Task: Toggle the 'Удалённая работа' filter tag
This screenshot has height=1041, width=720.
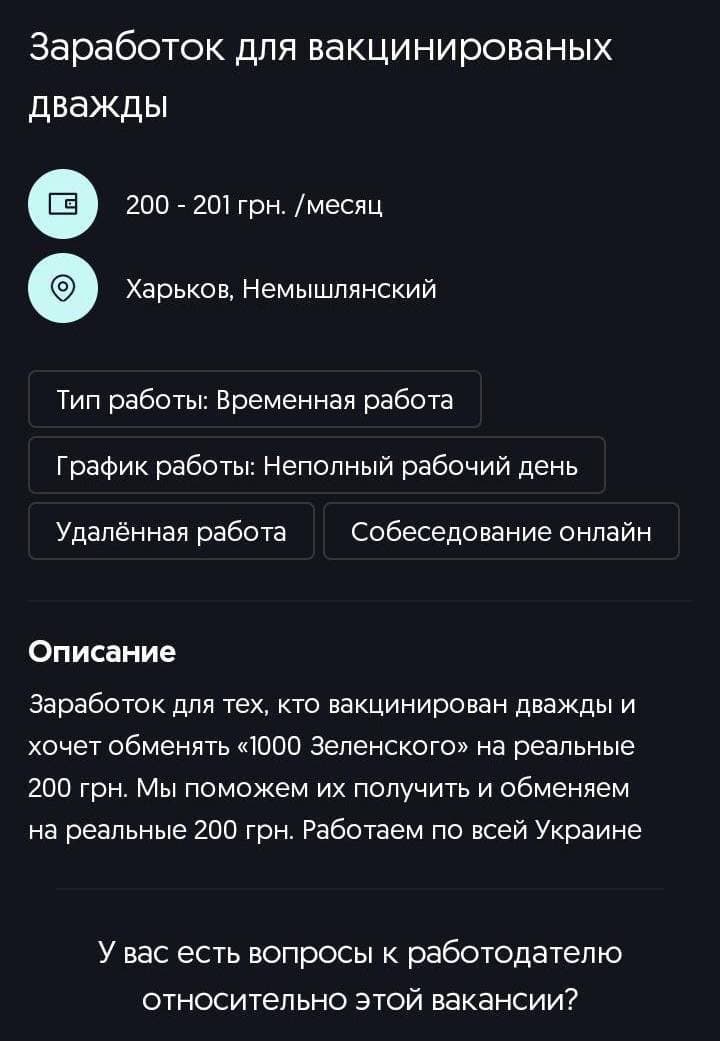Action: tap(171, 531)
